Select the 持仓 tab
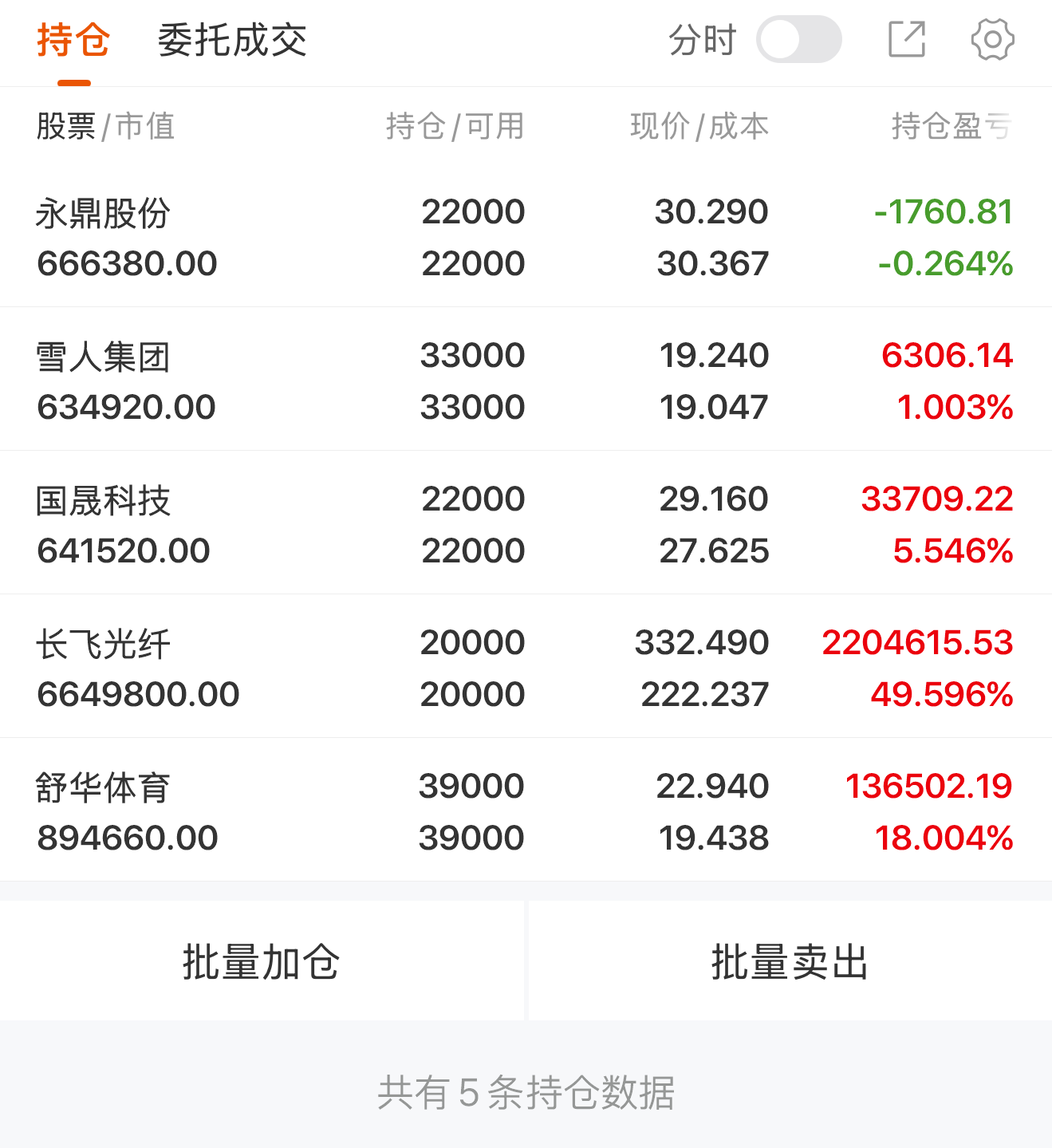1052x1148 pixels. [x=73, y=40]
